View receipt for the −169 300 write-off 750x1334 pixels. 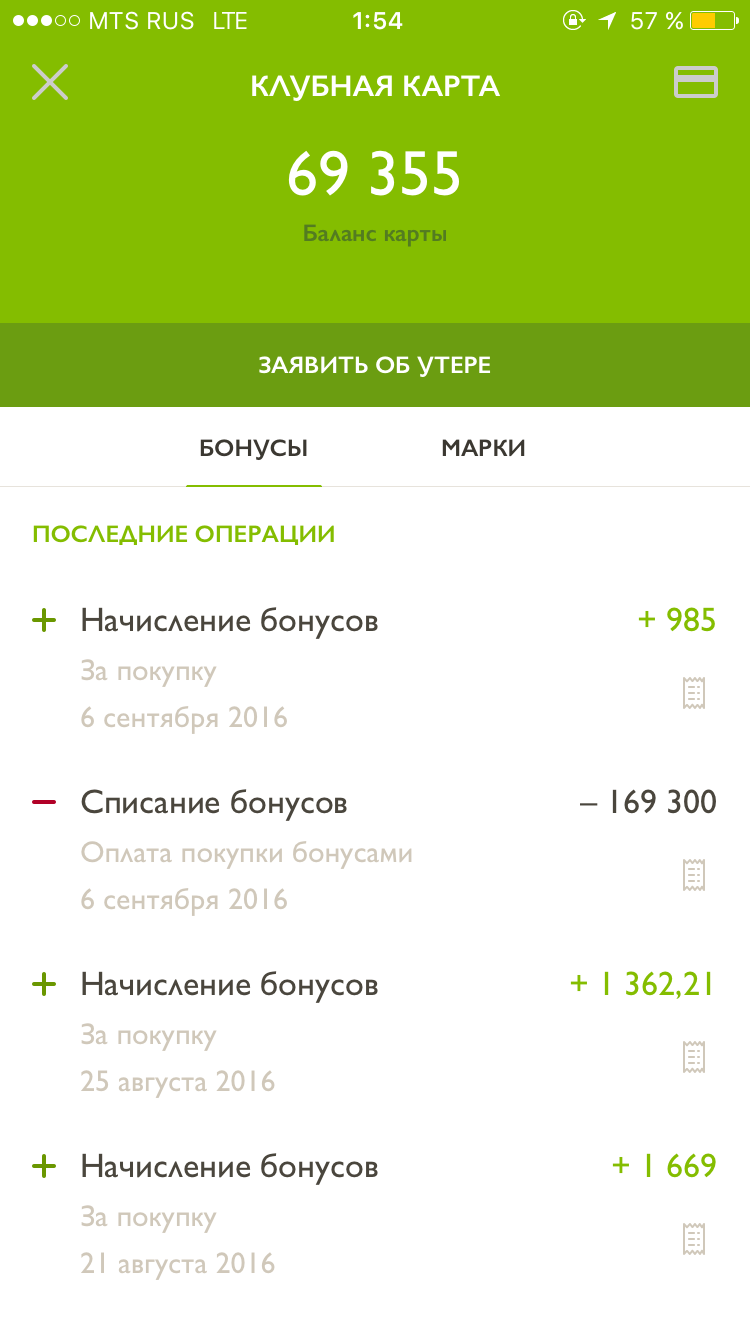point(694,875)
